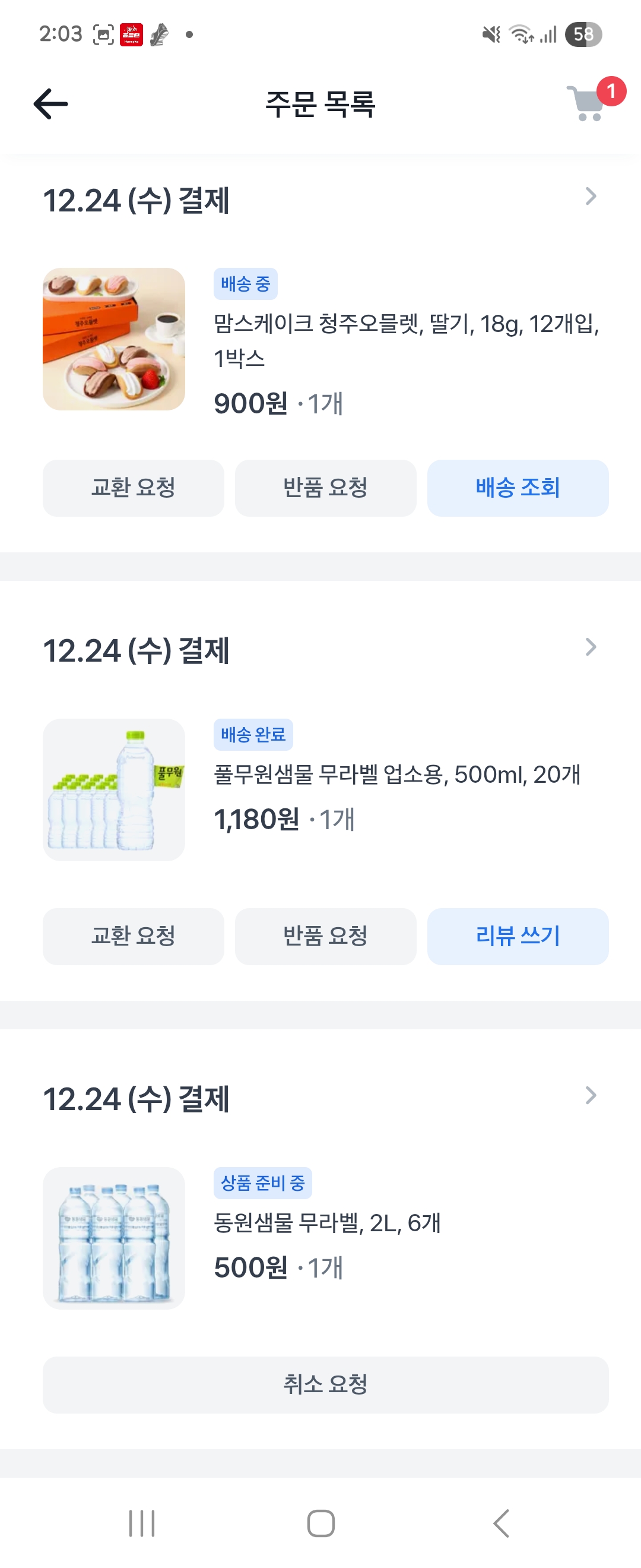This screenshot has height=1568, width=641.
Task: Open the 맘스케이크 청주오믈렛 product image
Action: tap(114, 339)
